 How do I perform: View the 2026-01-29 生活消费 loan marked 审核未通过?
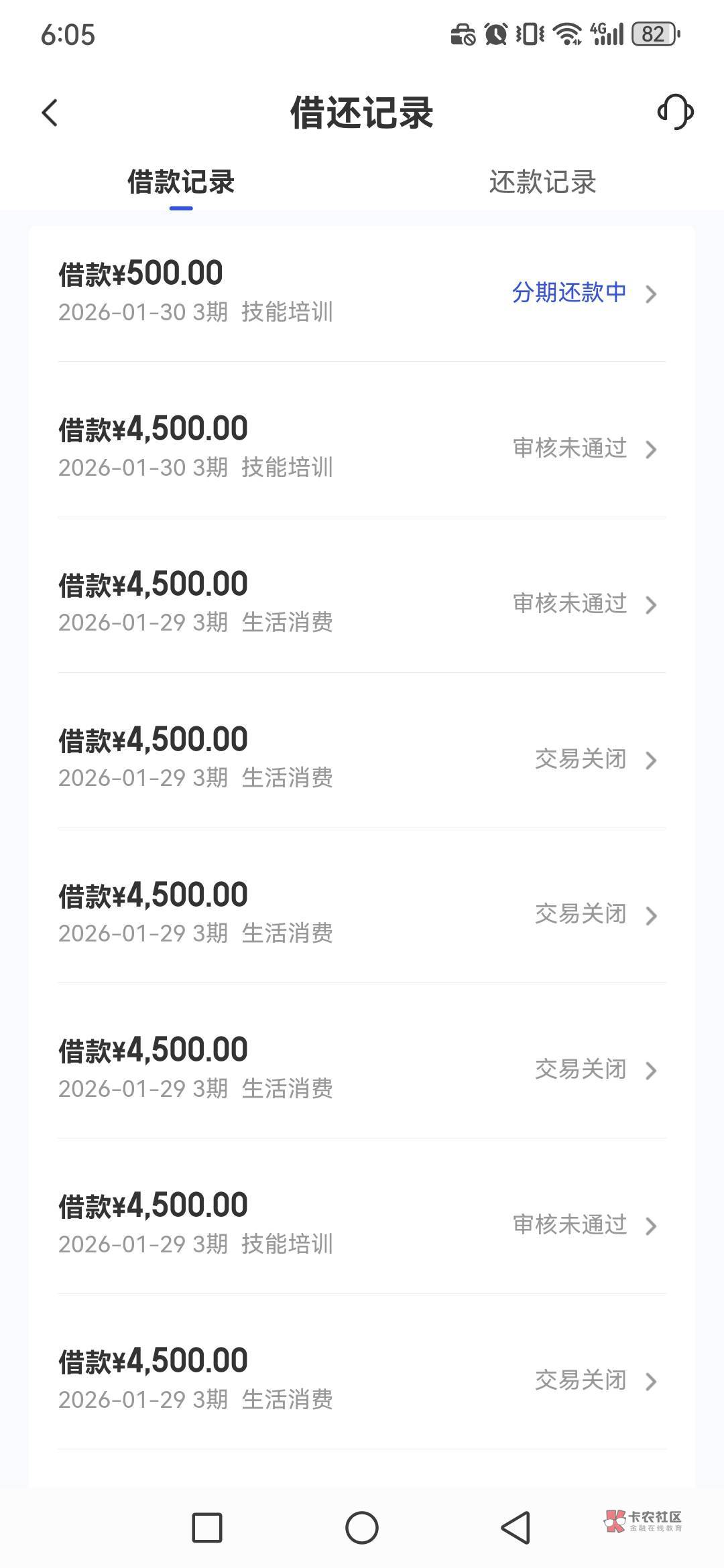[362, 603]
